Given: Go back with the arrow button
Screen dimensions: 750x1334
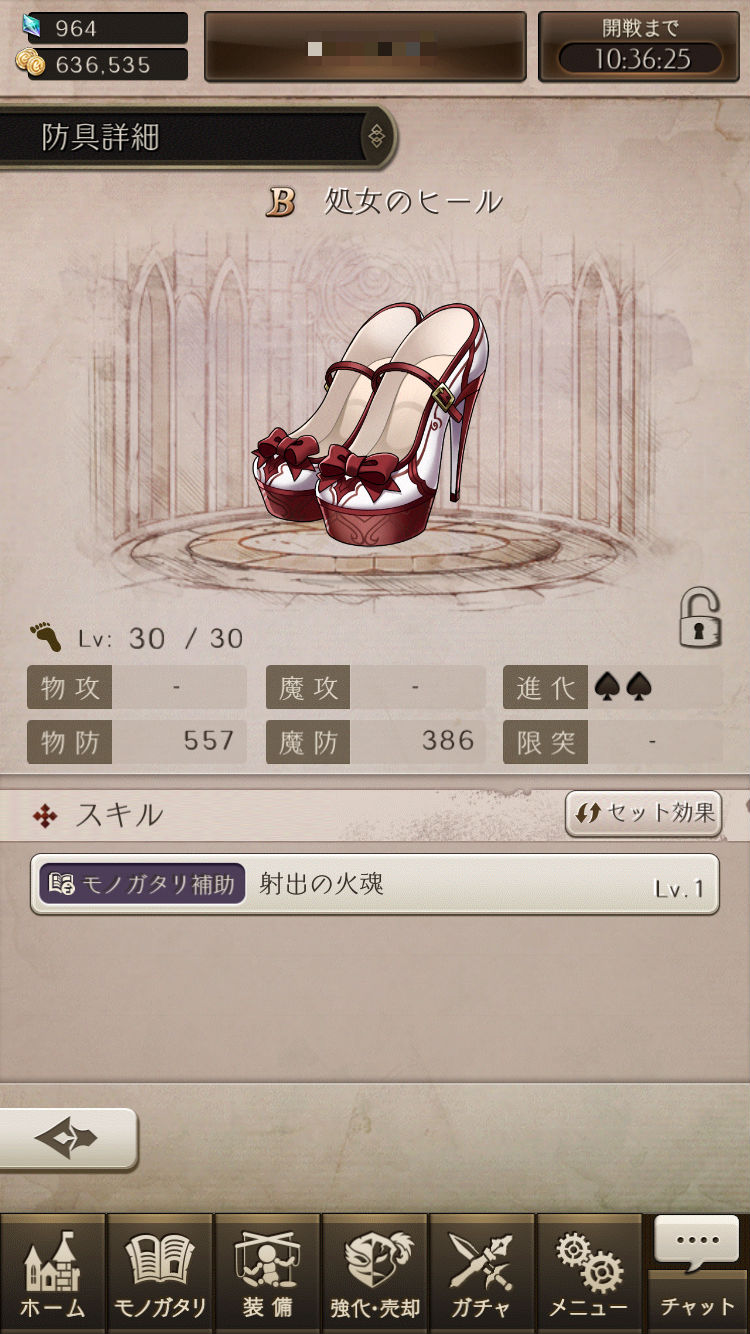Looking at the screenshot, I should pyautogui.click(x=67, y=1138).
